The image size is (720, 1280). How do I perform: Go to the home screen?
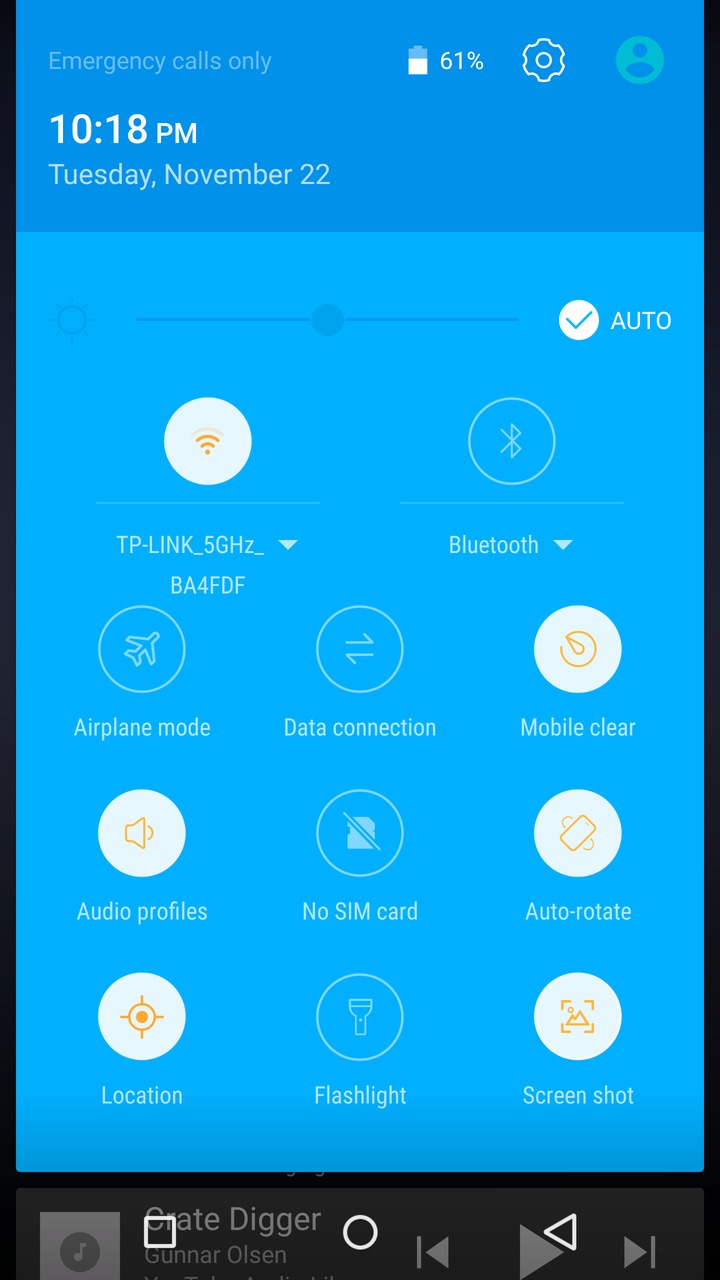360,1232
